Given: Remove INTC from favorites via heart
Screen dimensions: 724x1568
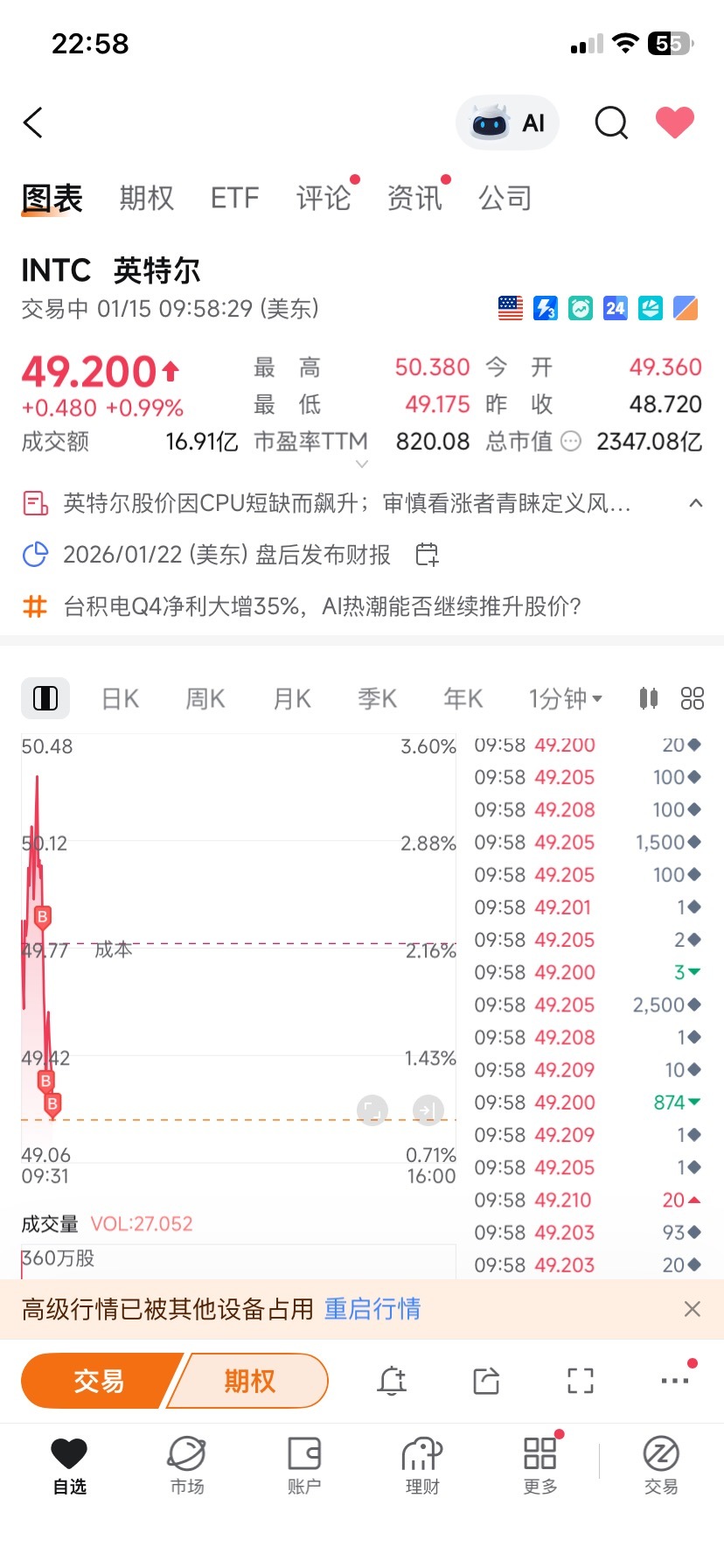Looking at the screenshot, I should (675, 122).
